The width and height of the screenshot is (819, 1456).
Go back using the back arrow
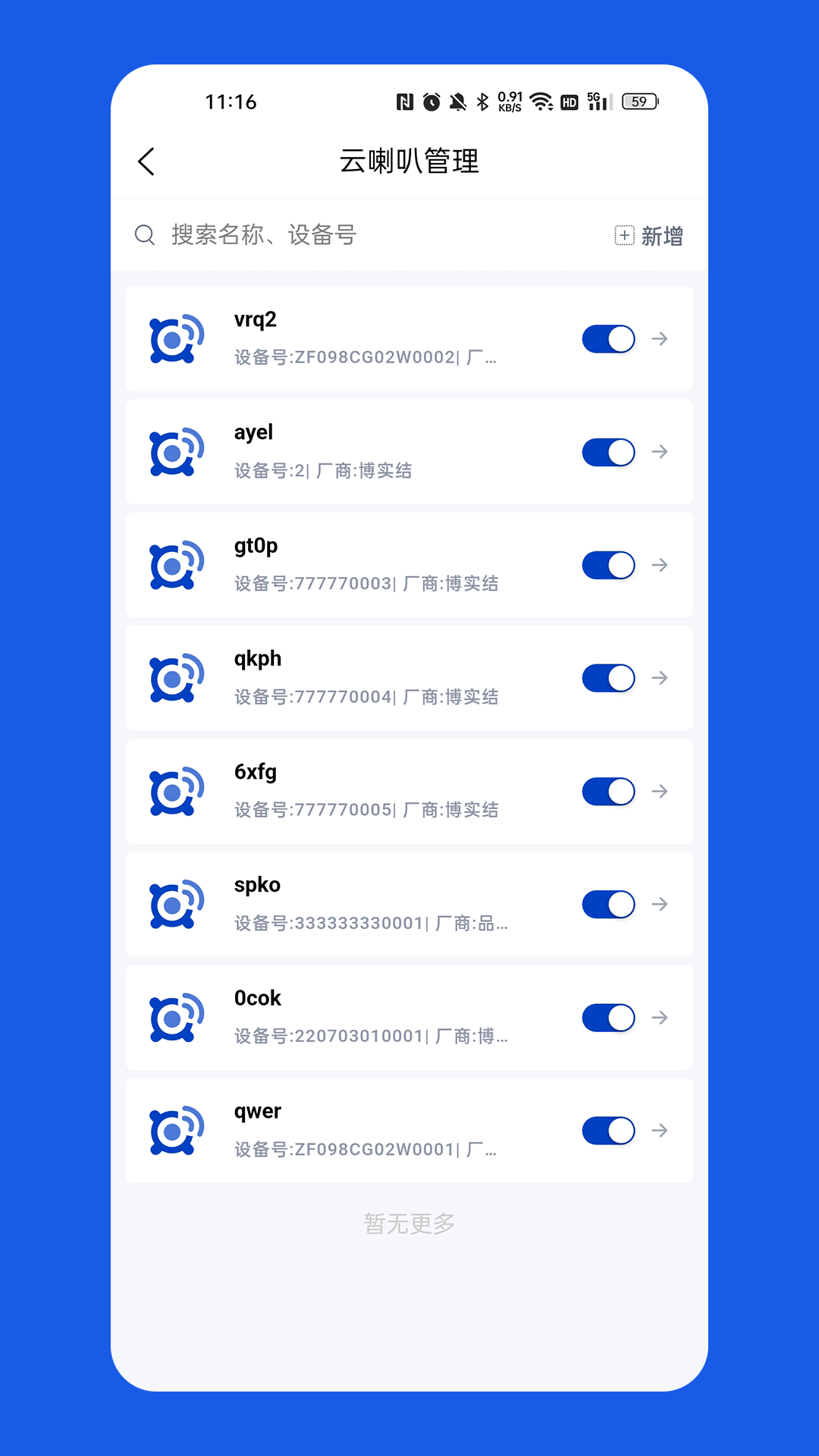click(x=146, y=162)
